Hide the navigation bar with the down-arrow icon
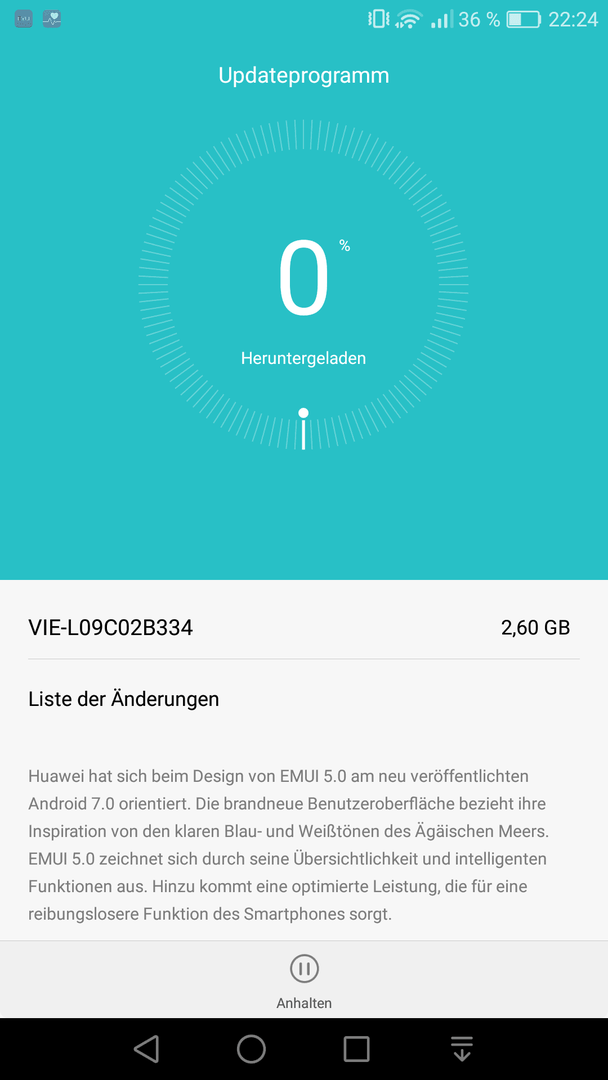The width and height of the screenshot is (608, 1080). point(462,1048)
